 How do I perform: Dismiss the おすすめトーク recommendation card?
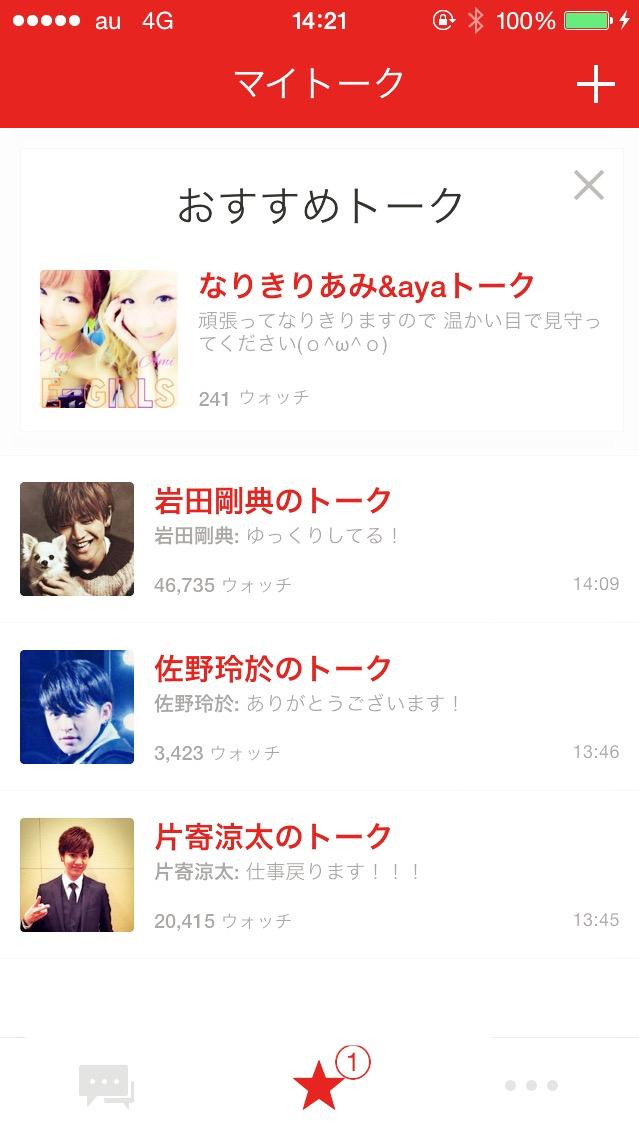(x=589, y=185)
